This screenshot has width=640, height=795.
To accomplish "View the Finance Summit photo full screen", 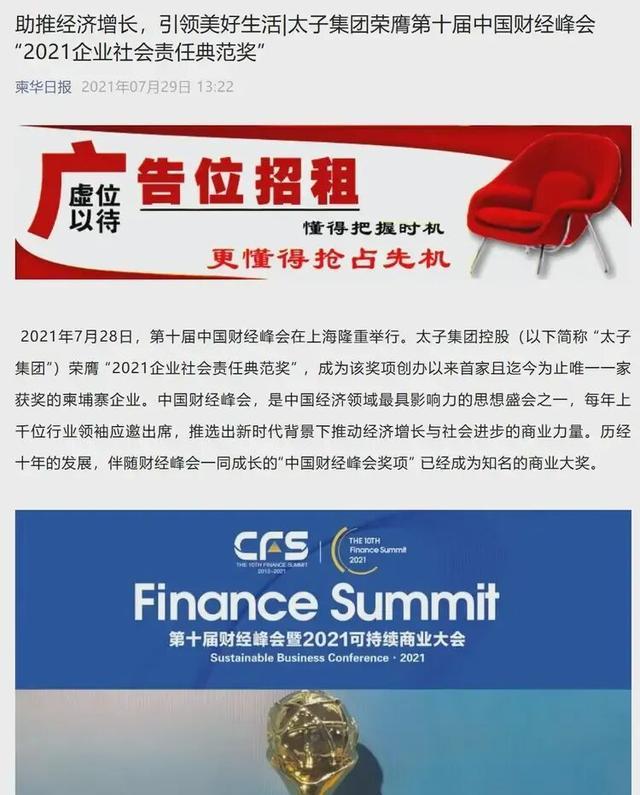I will point(322,650).
